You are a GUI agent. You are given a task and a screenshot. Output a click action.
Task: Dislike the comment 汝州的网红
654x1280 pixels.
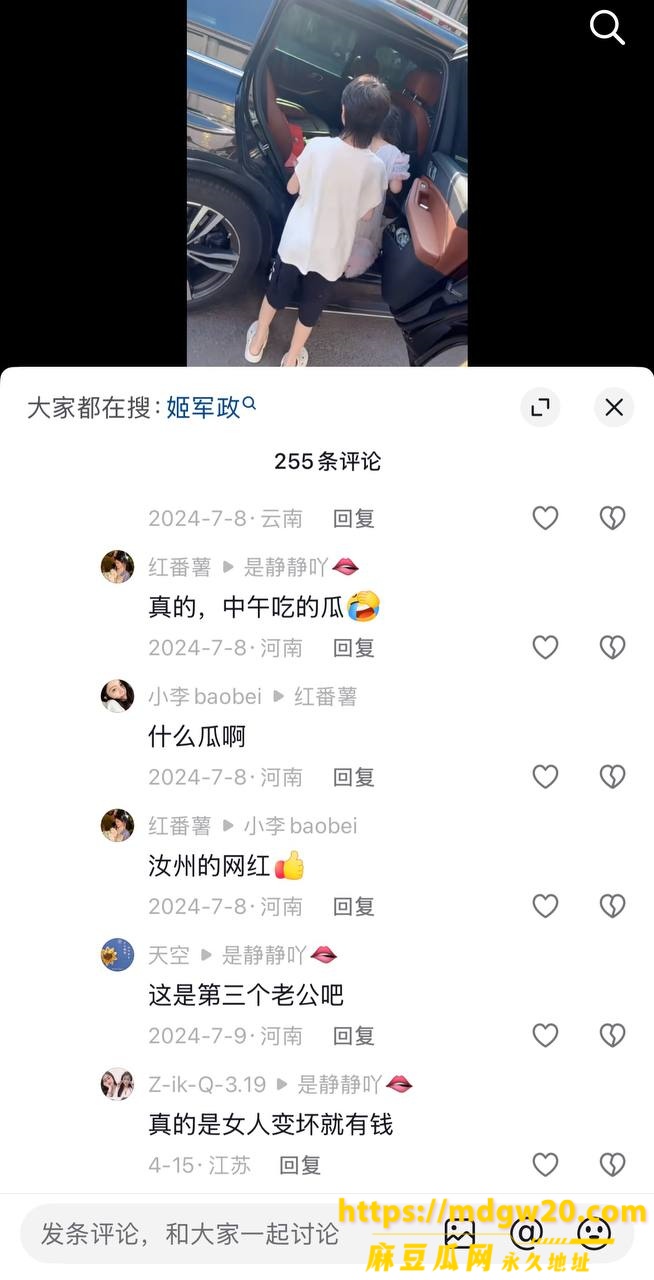tap(612, 906)
